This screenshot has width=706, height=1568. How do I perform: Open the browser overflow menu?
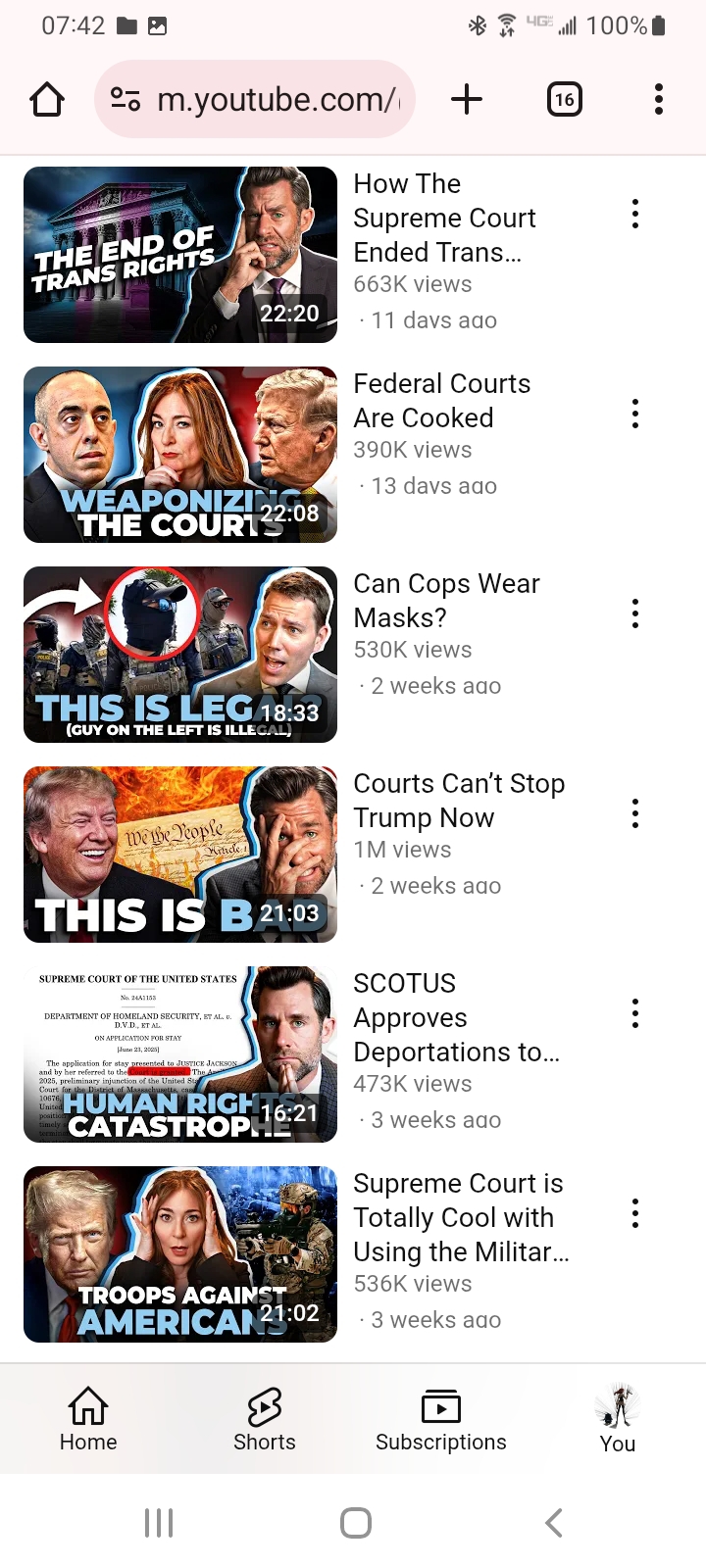coord(658,99)
